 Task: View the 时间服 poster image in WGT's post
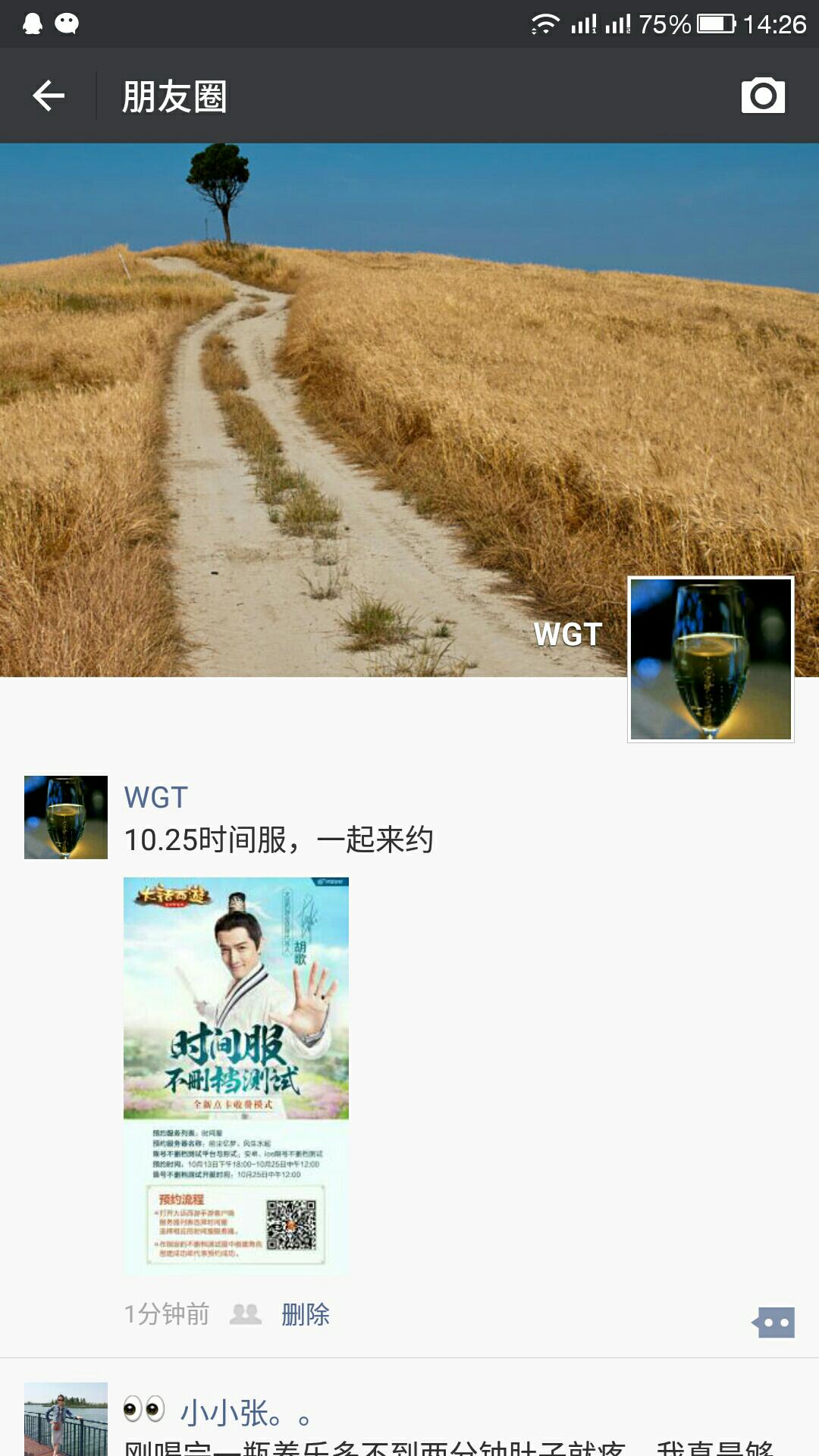(x=236, y=1075)
